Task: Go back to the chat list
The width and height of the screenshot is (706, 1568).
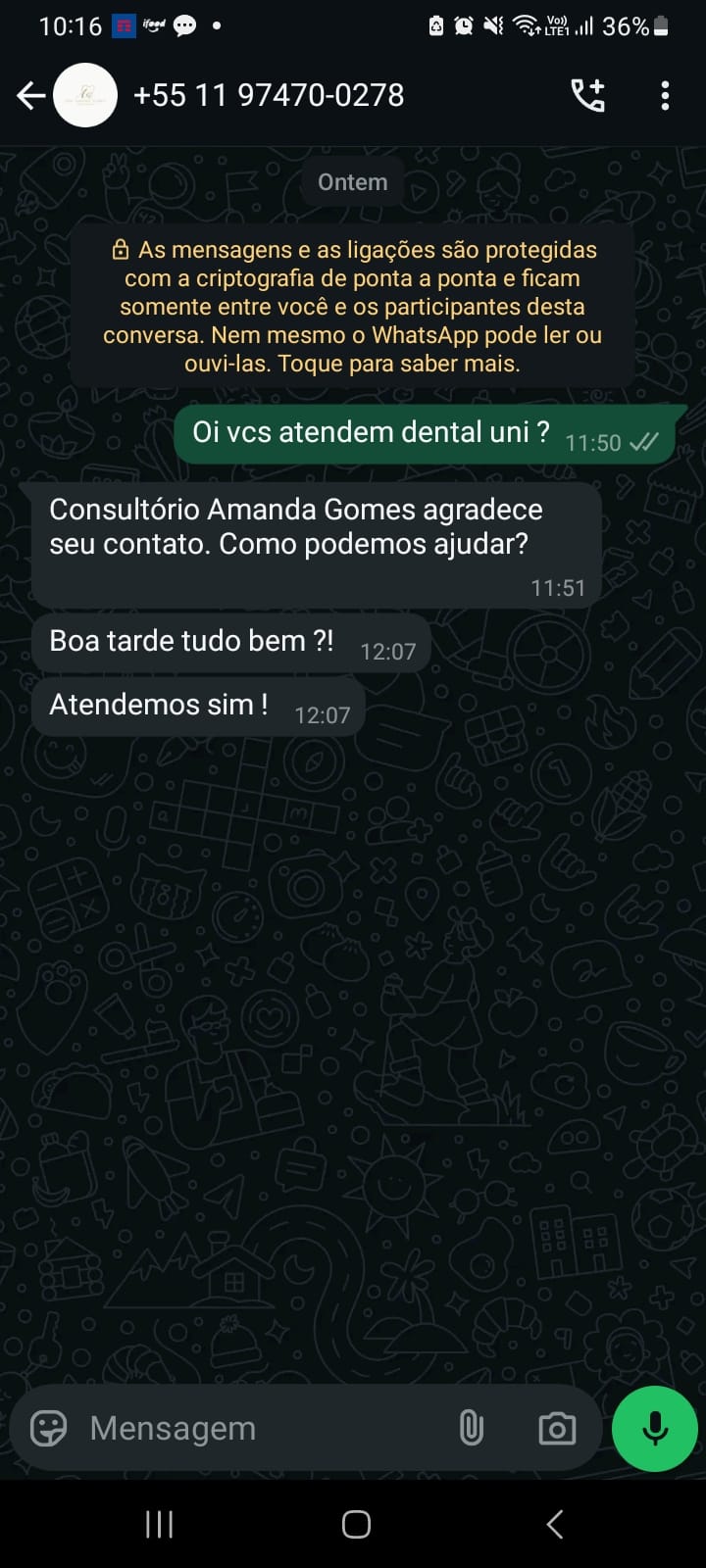Action: (x=31, y=95)
